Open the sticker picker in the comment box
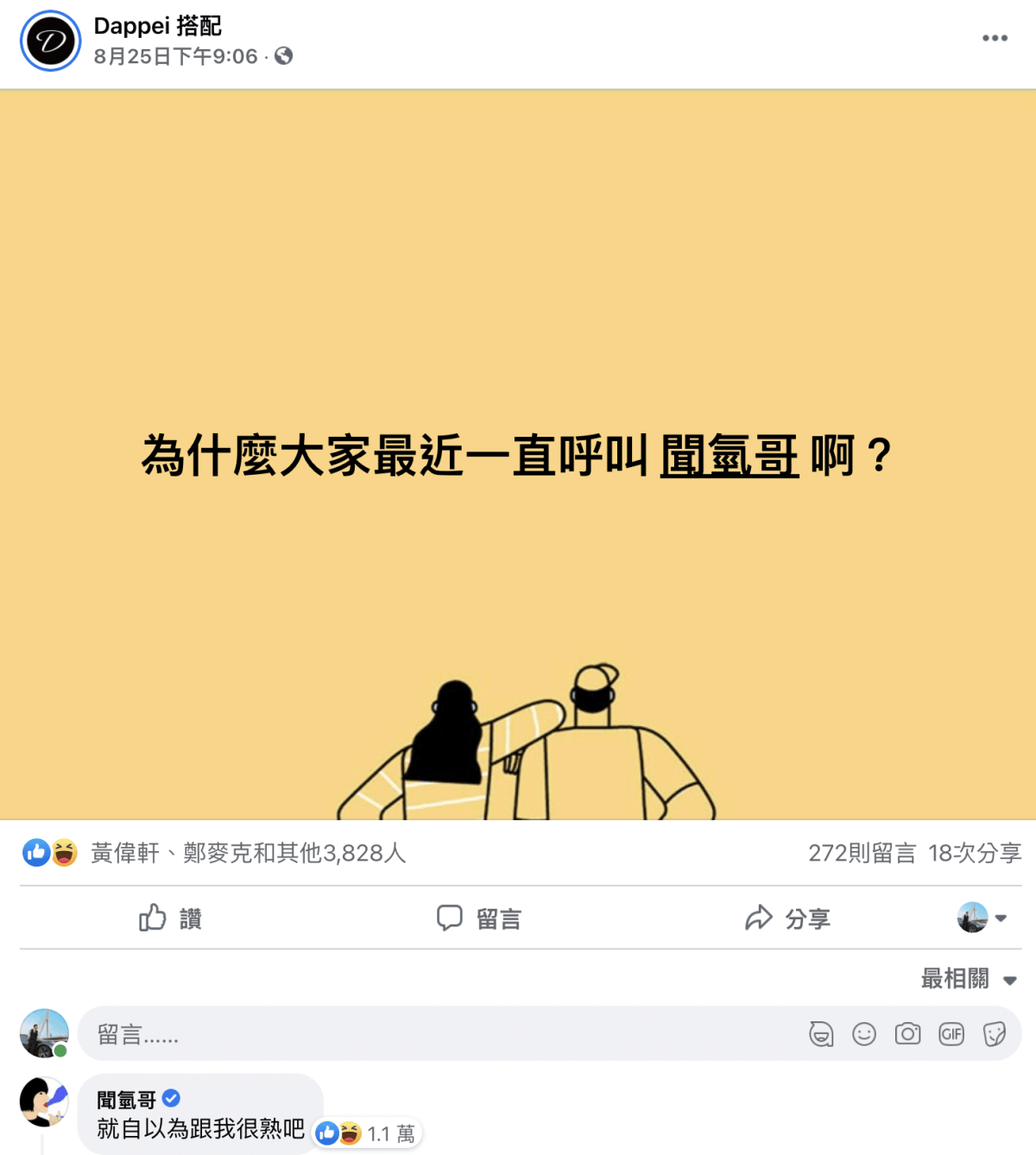Image resolution: width=1036 pixels, height=1155 pixels. (x=995, y=1033)
